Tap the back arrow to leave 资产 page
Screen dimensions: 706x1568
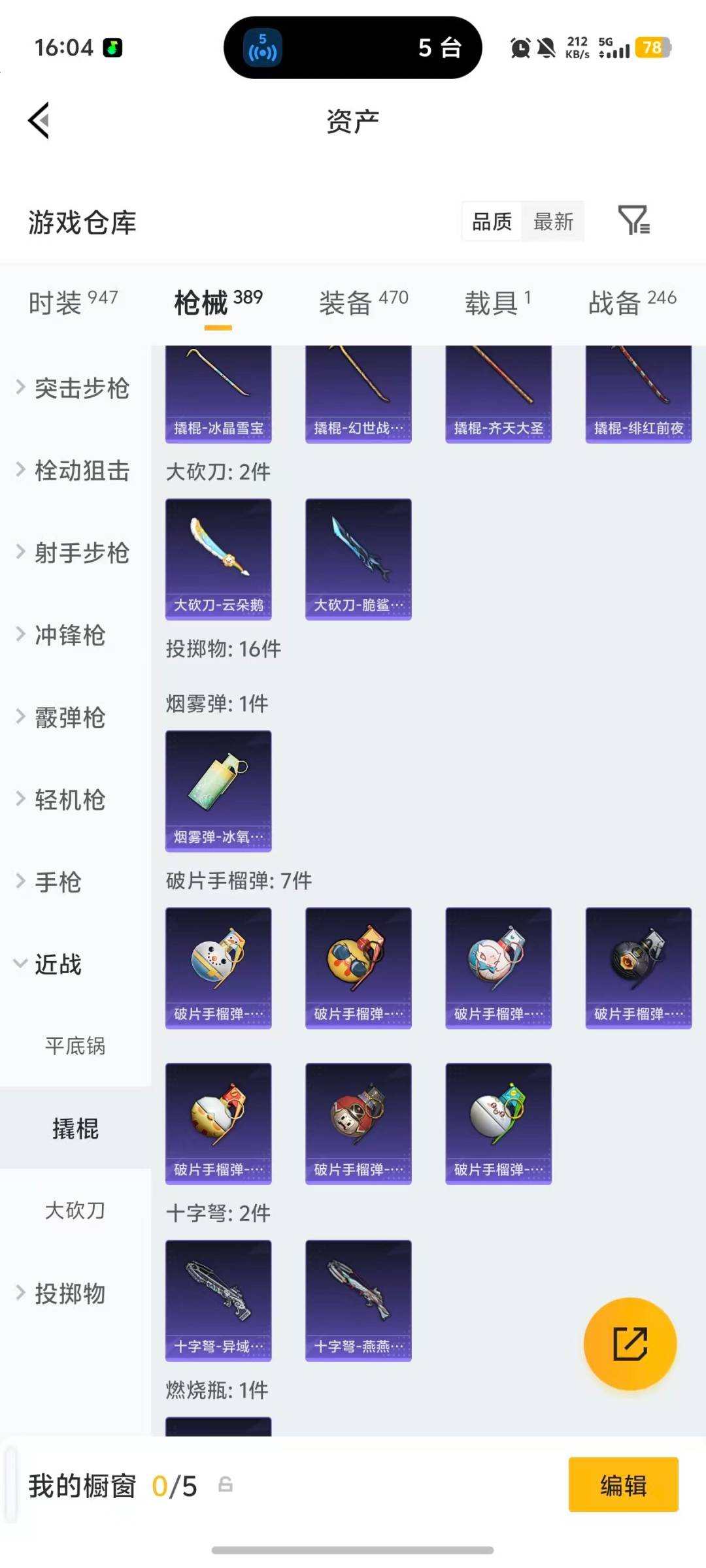click(39, 121)
